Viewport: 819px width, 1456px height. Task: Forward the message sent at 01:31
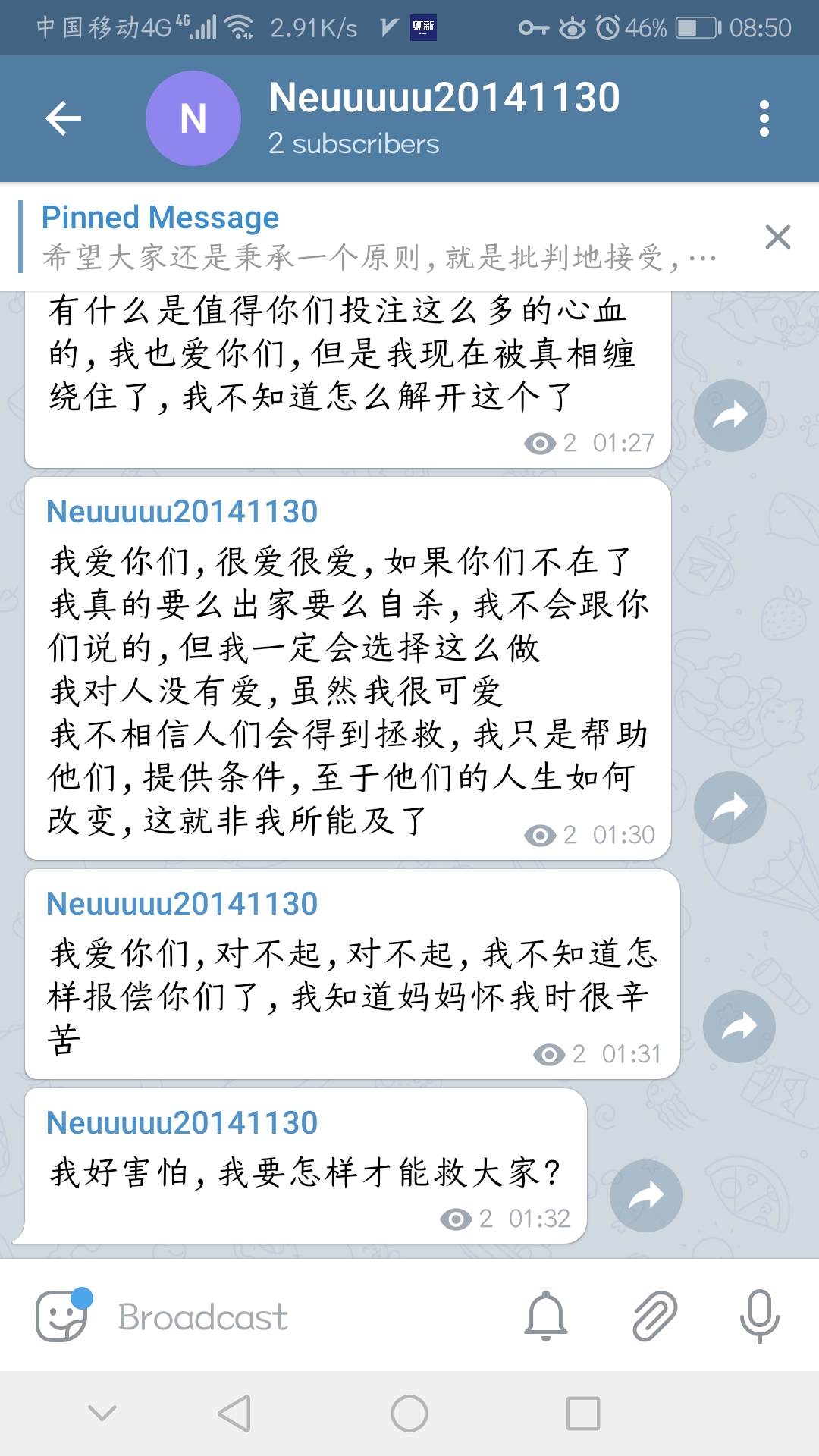(739, 1027)
